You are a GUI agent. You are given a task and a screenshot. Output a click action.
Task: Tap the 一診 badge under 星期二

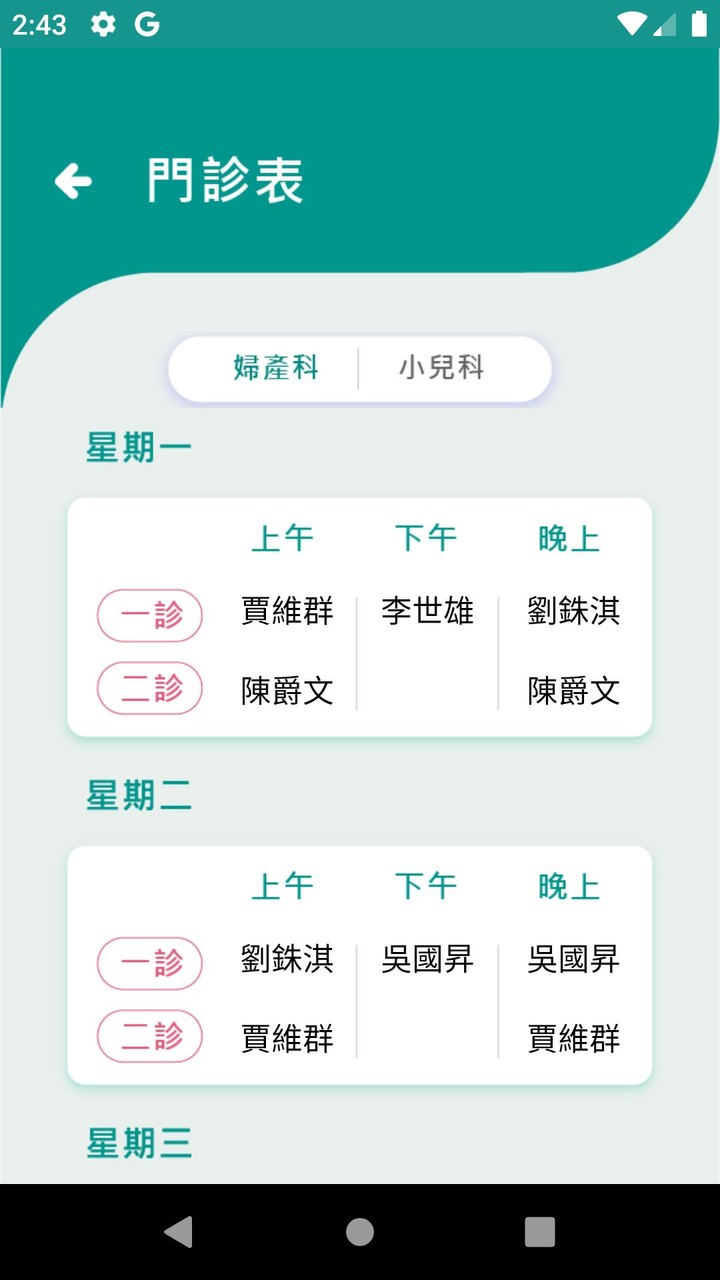pyautogui.click(x=149, y=963)
